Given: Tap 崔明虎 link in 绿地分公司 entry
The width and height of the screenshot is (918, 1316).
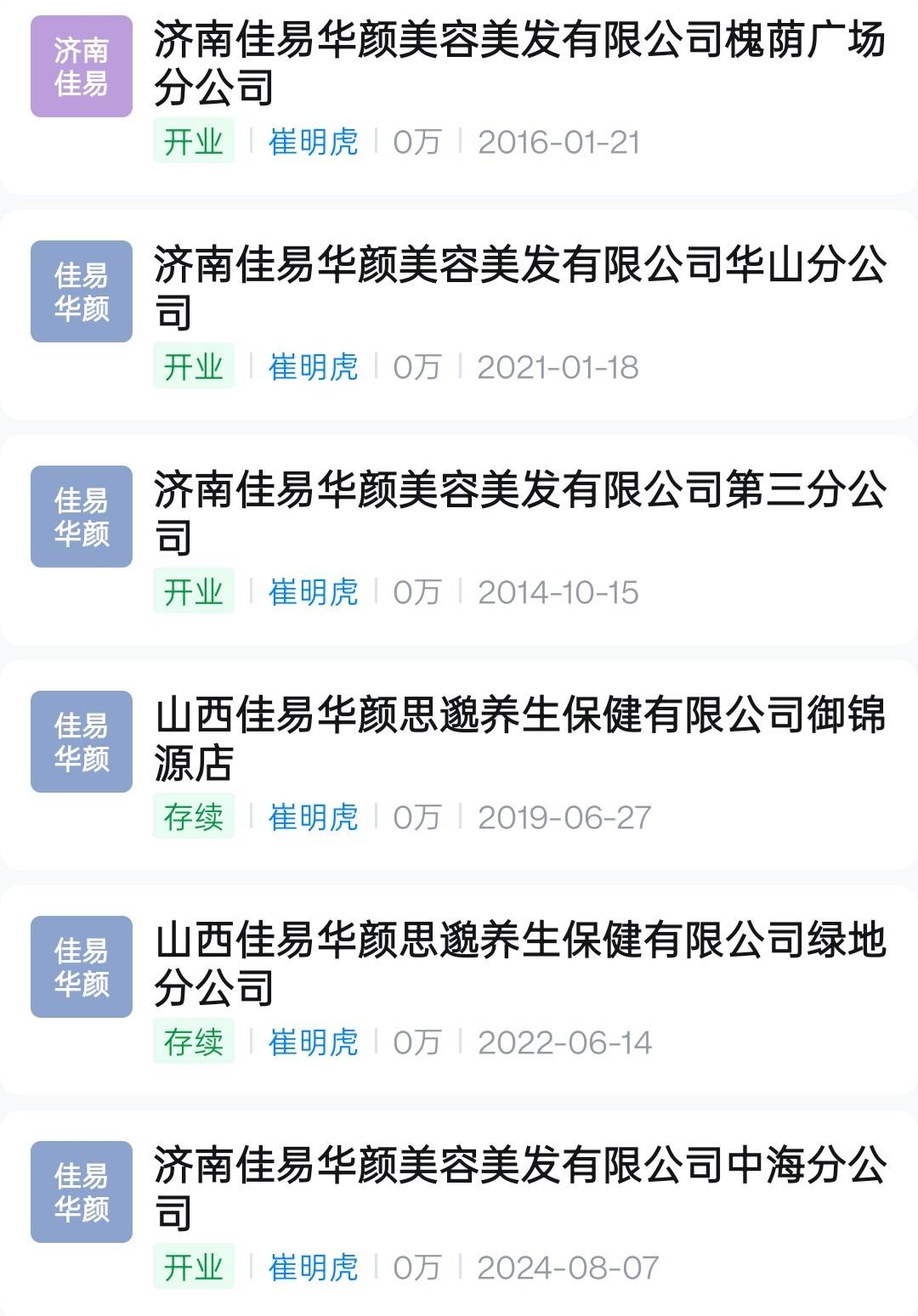Looking at the screenshot, I should coord(313,1042).
